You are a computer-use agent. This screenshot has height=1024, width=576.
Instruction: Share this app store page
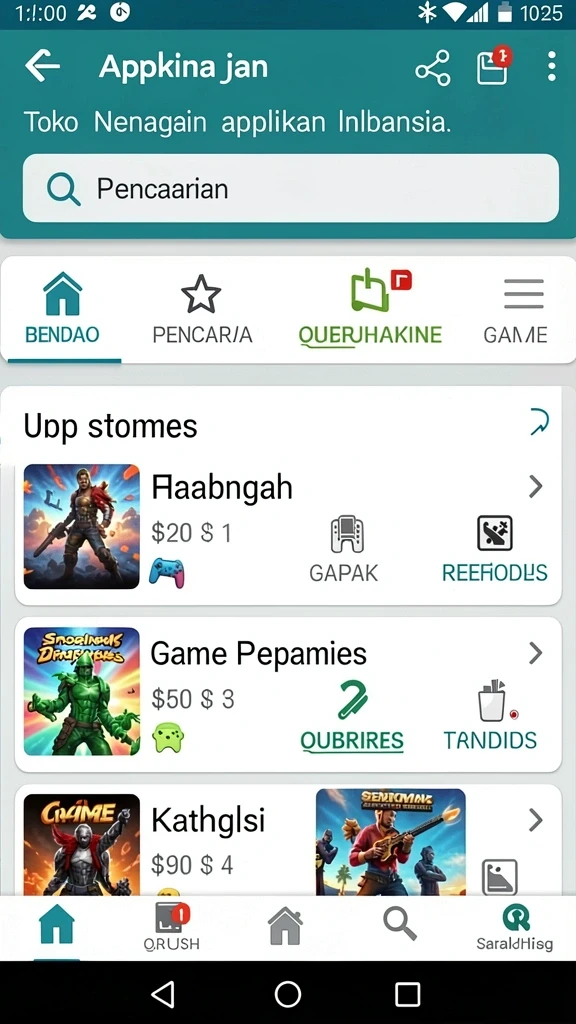pyautogui.click(x=433, y=67)
